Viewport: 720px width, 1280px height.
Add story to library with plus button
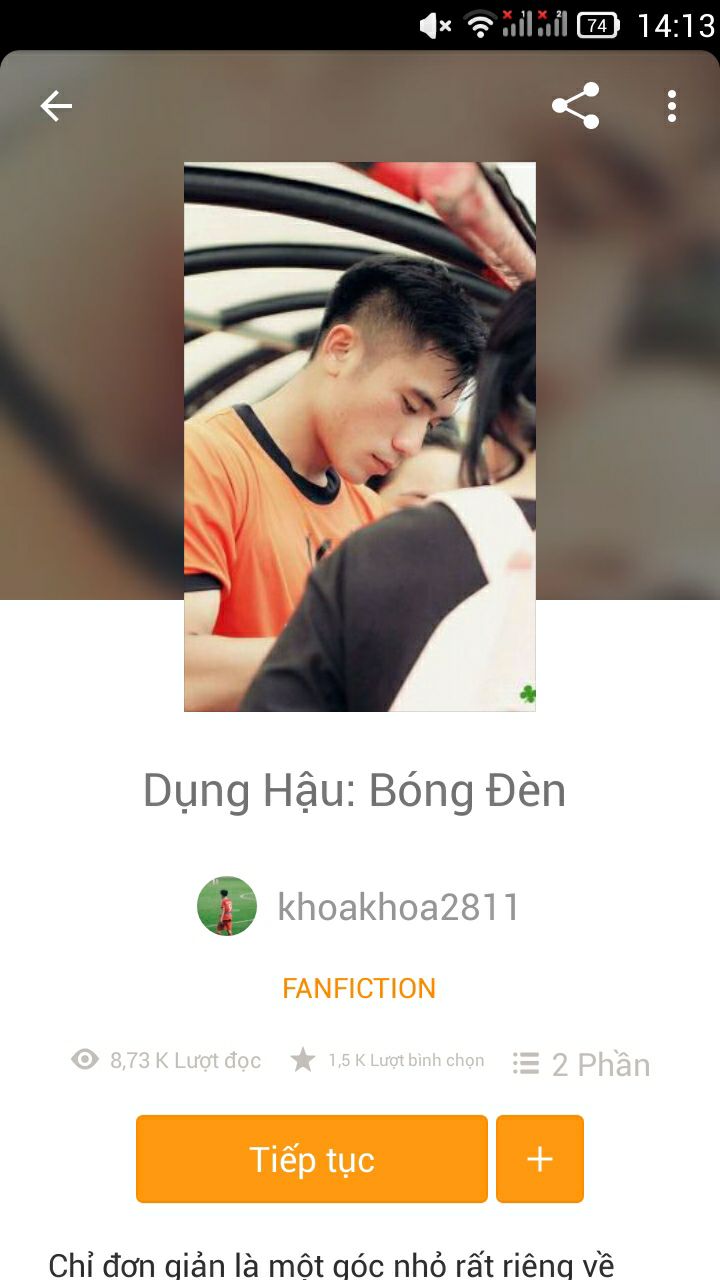[x=540, y=1159]
